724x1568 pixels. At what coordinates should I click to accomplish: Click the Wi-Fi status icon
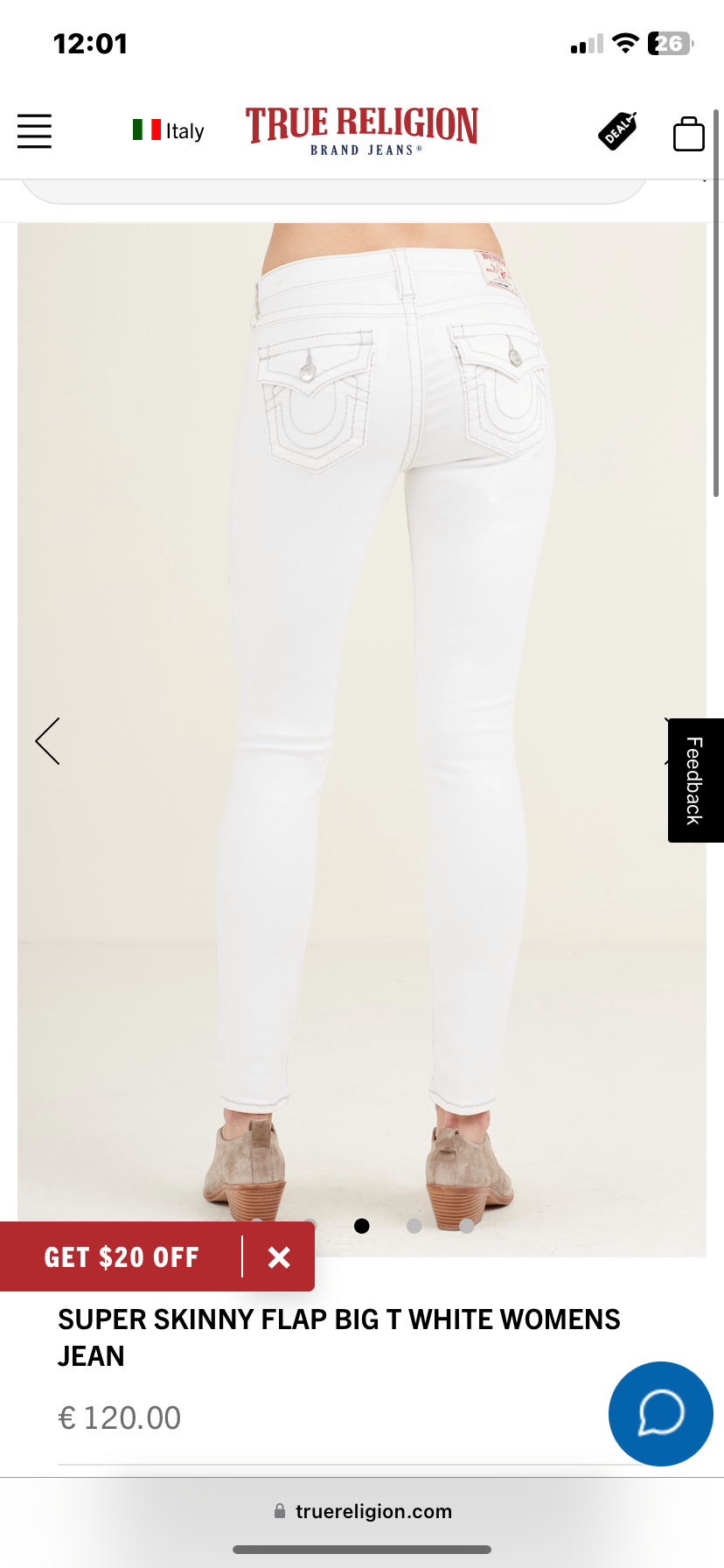pyautogui.click(x=624, y=42)
